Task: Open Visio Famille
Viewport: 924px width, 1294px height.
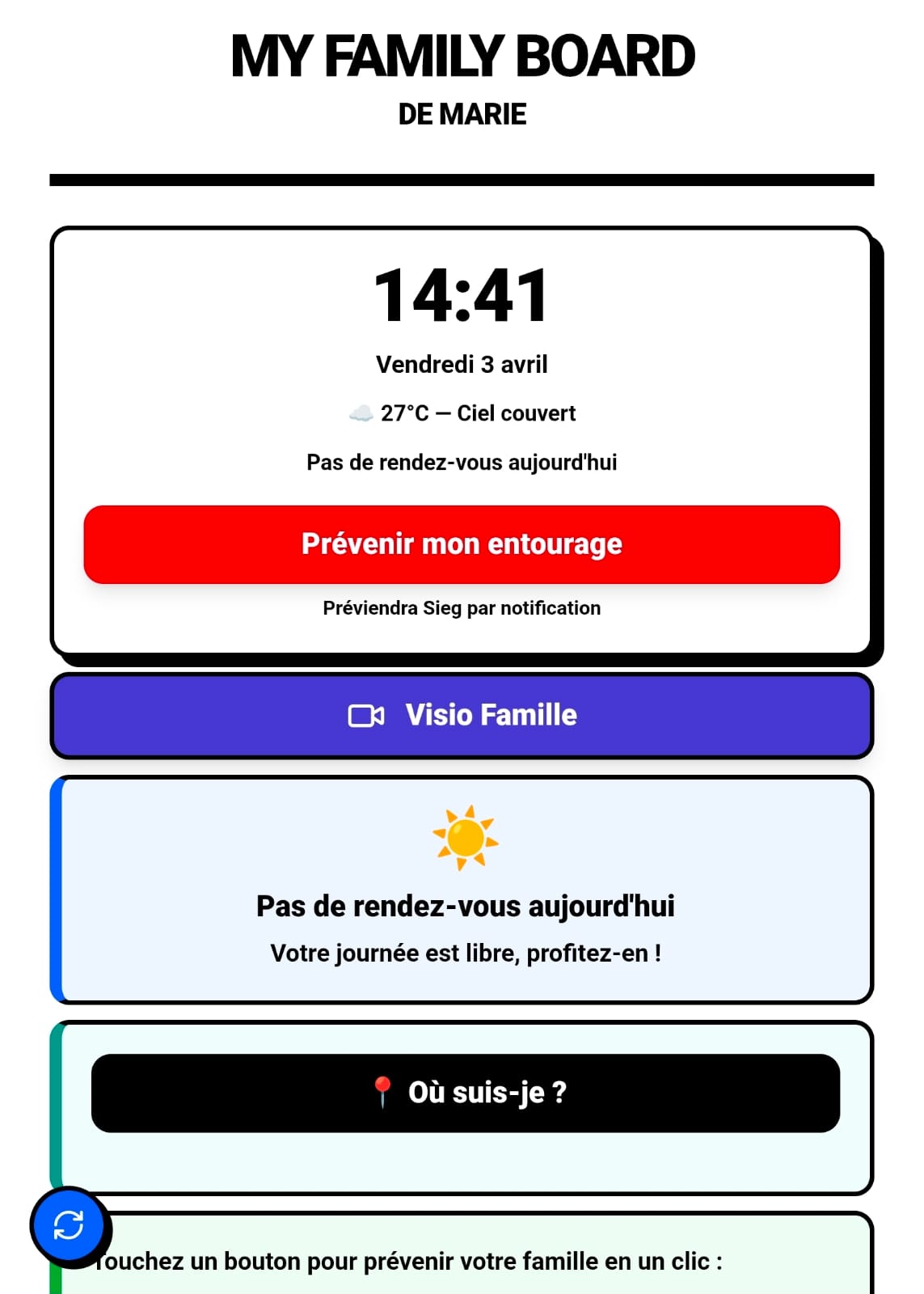Action: click(462, 715)
